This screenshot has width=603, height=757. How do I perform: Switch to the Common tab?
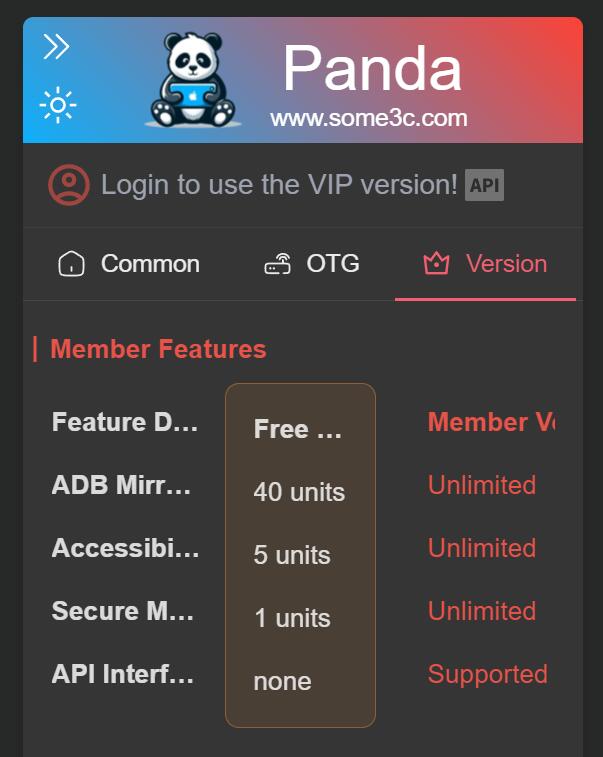(128, 264)
